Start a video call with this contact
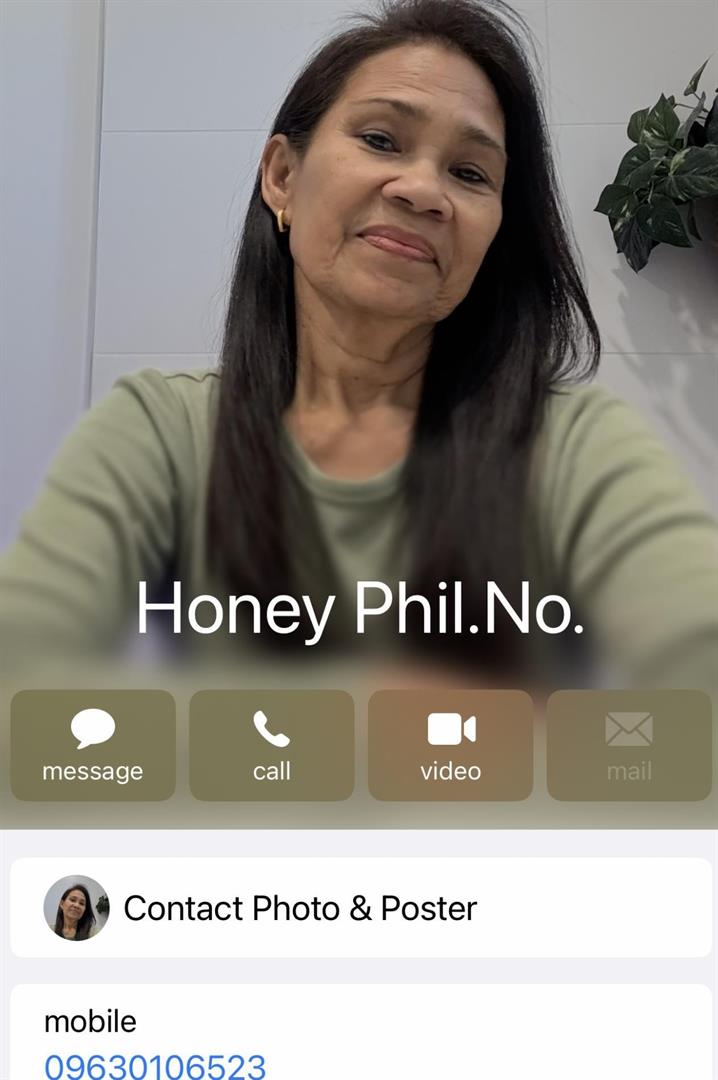Viewport: 718px width, 1080px height. click(x=450, y=745)
